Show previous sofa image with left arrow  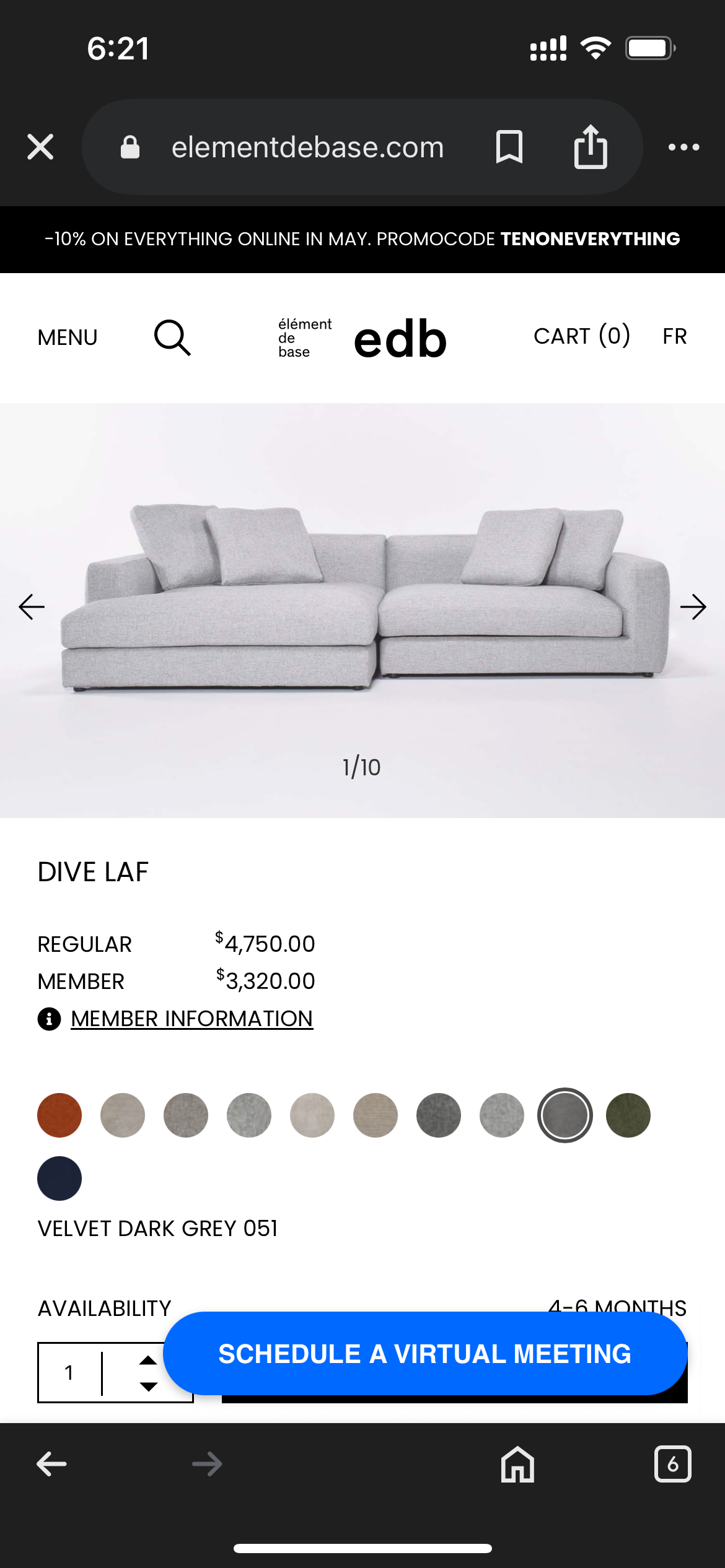[x=32, y=607]
